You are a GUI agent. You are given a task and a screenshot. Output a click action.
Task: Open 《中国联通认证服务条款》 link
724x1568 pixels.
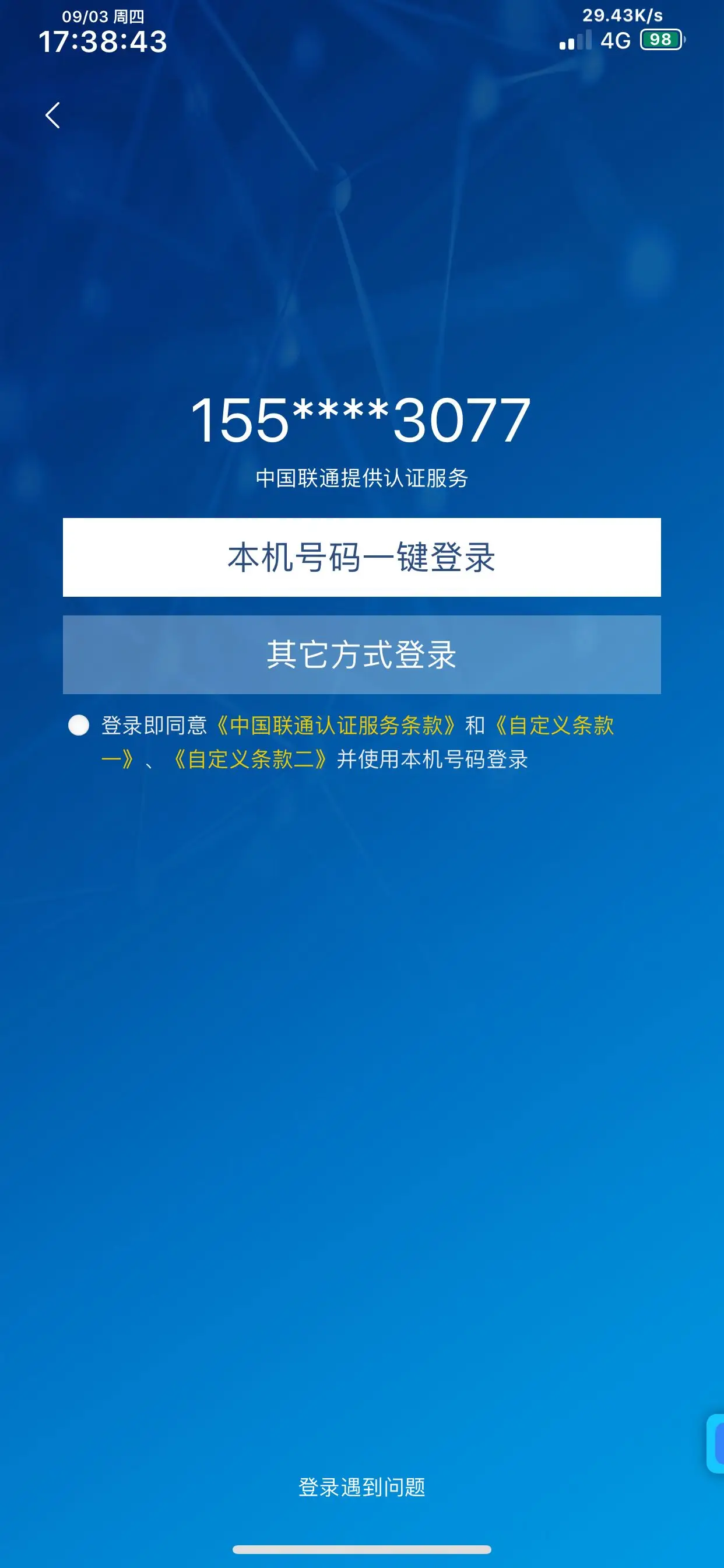(336, 726)
